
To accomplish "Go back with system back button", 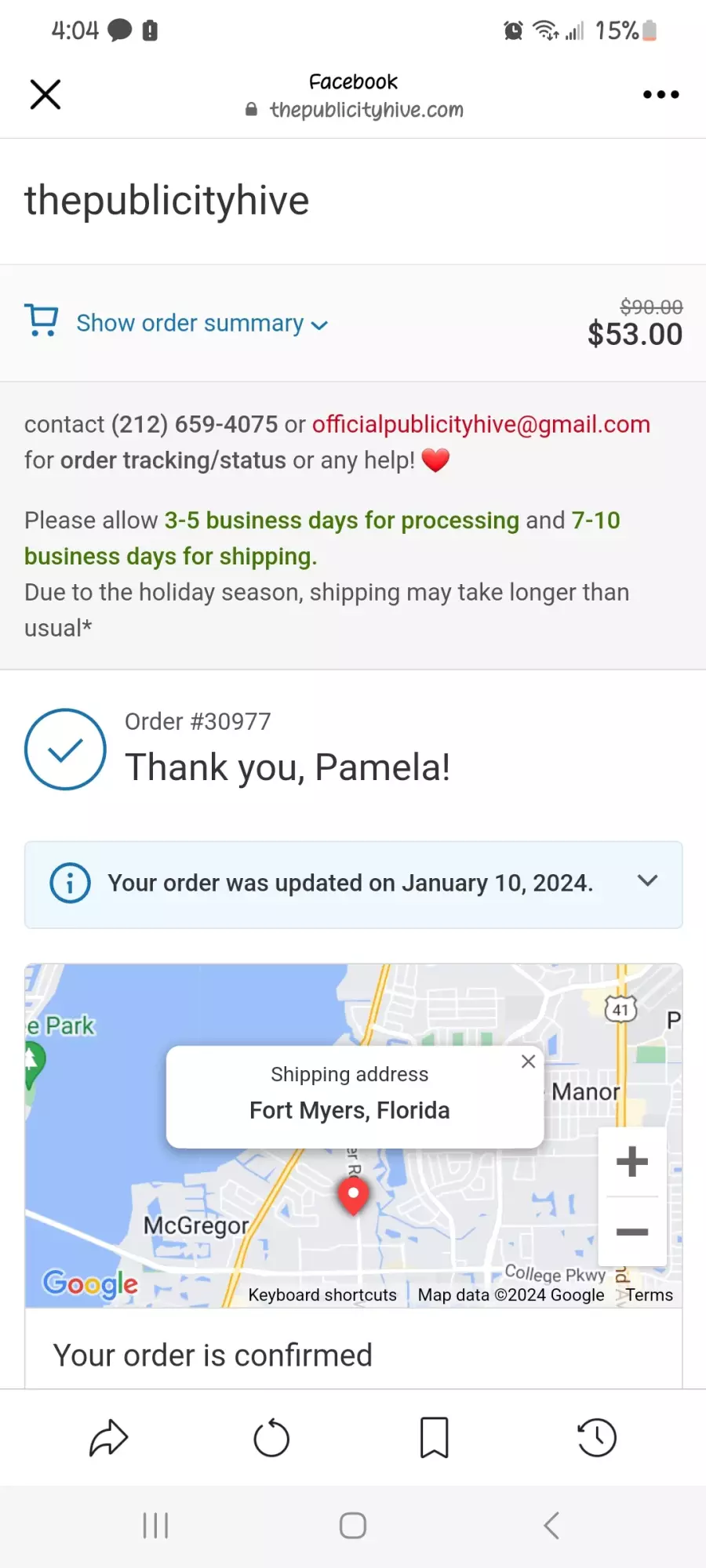I will (x=551, y=1526).
